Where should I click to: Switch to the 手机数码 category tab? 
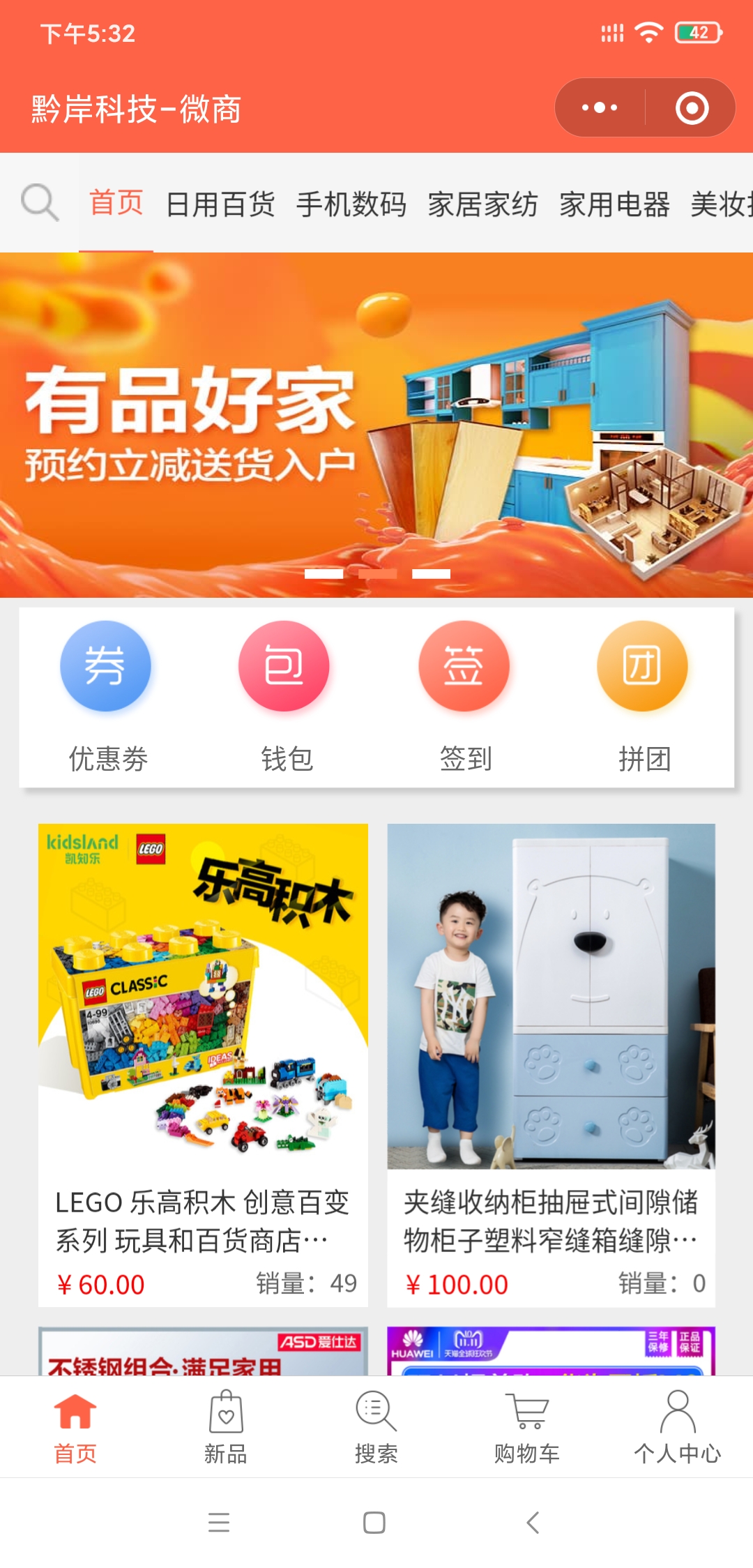[351, 204]
